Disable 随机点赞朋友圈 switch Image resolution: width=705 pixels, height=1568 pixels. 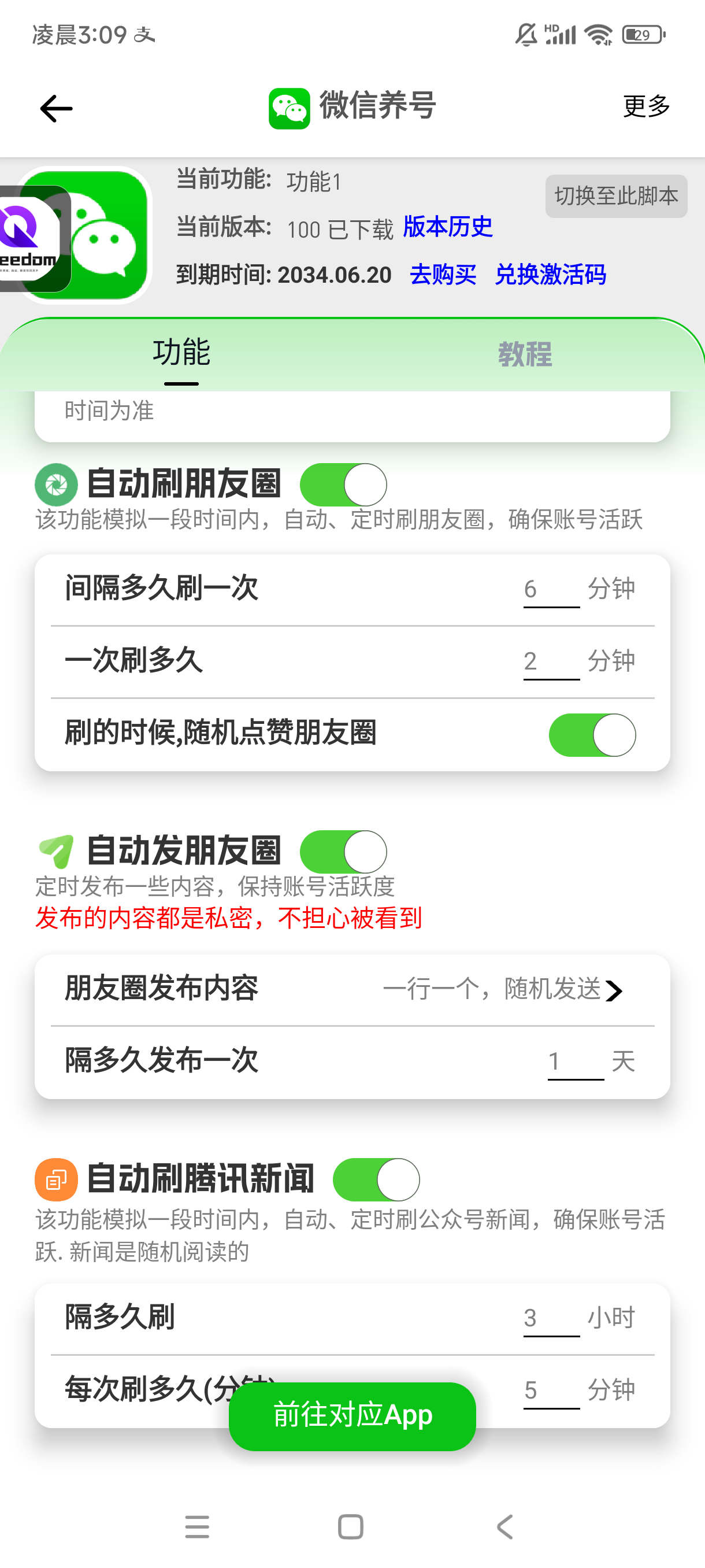tap(592, 735)
